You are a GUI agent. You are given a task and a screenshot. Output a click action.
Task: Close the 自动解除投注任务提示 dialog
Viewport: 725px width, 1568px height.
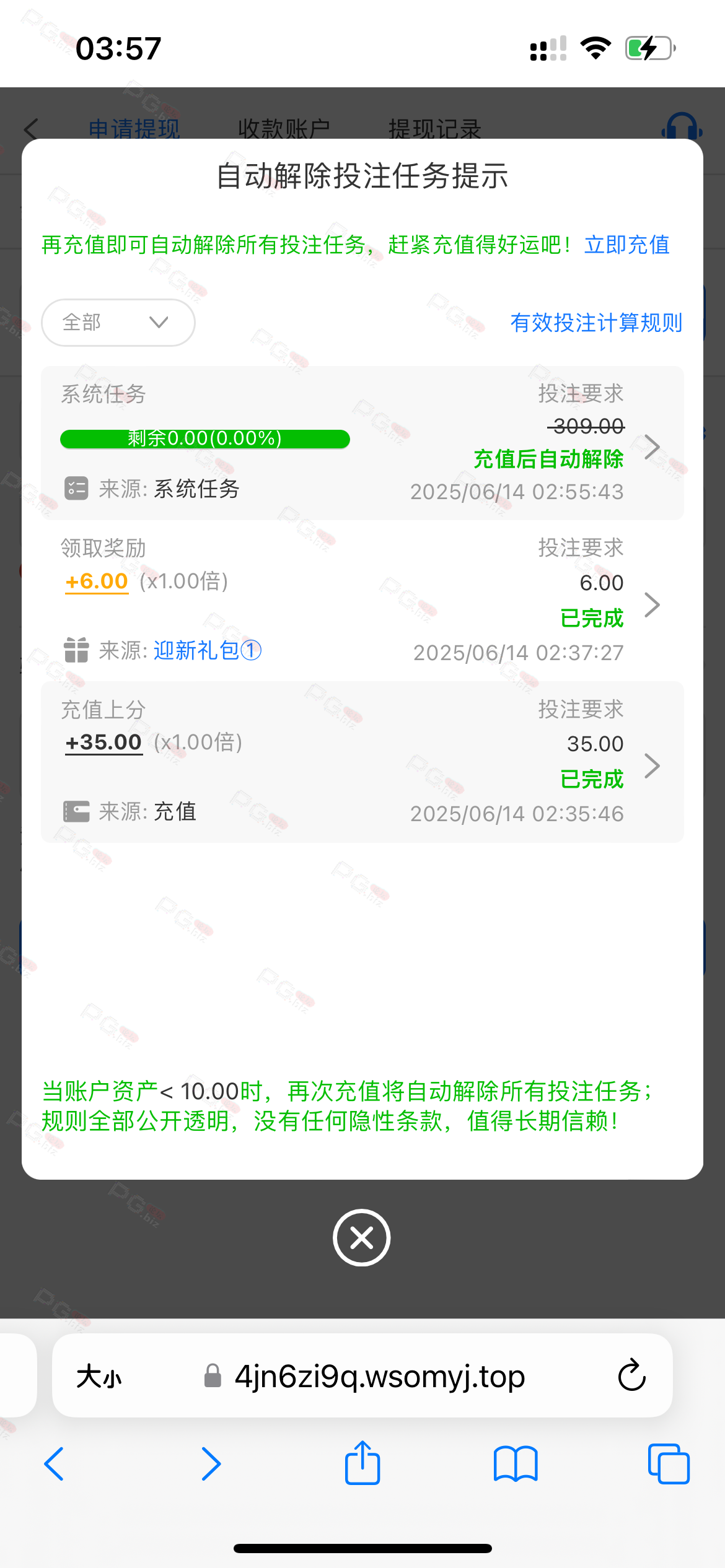click(x=362, y=1237)
